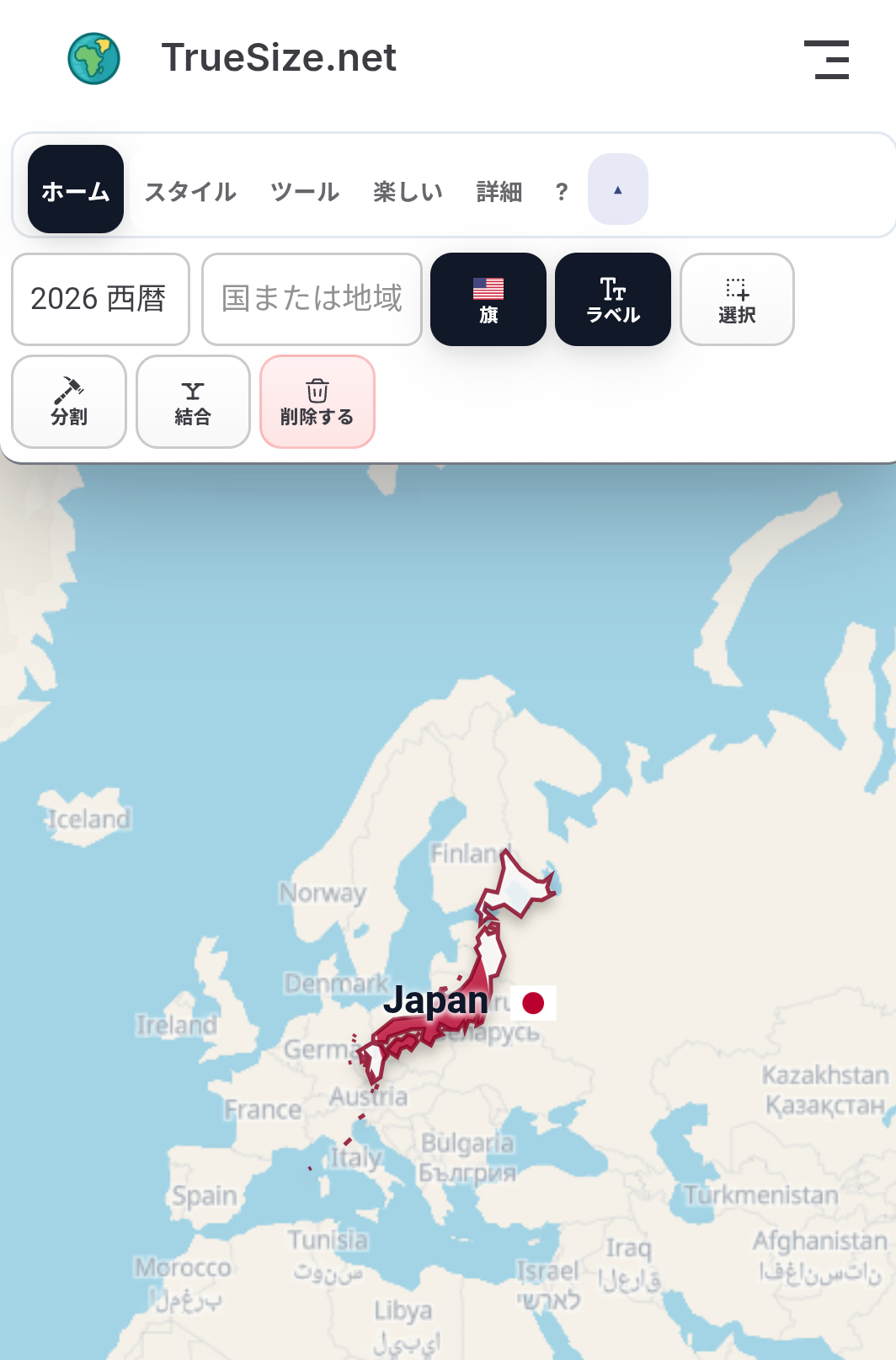
Task: Tap the 削除する delete button
Action: [317, 402]
